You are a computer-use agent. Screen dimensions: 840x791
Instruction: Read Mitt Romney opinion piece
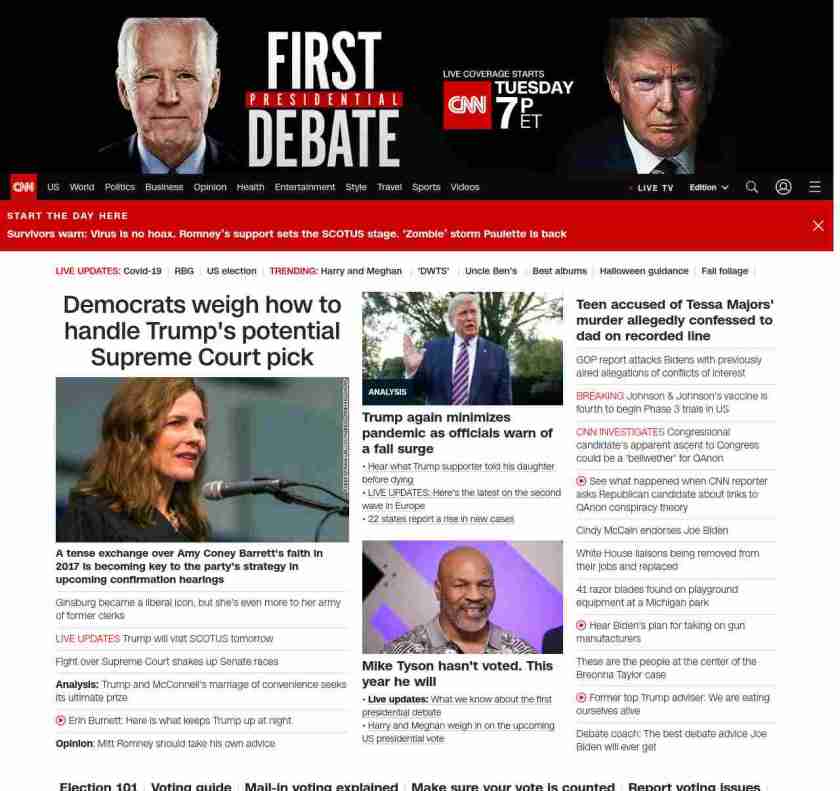pos(165,743)
